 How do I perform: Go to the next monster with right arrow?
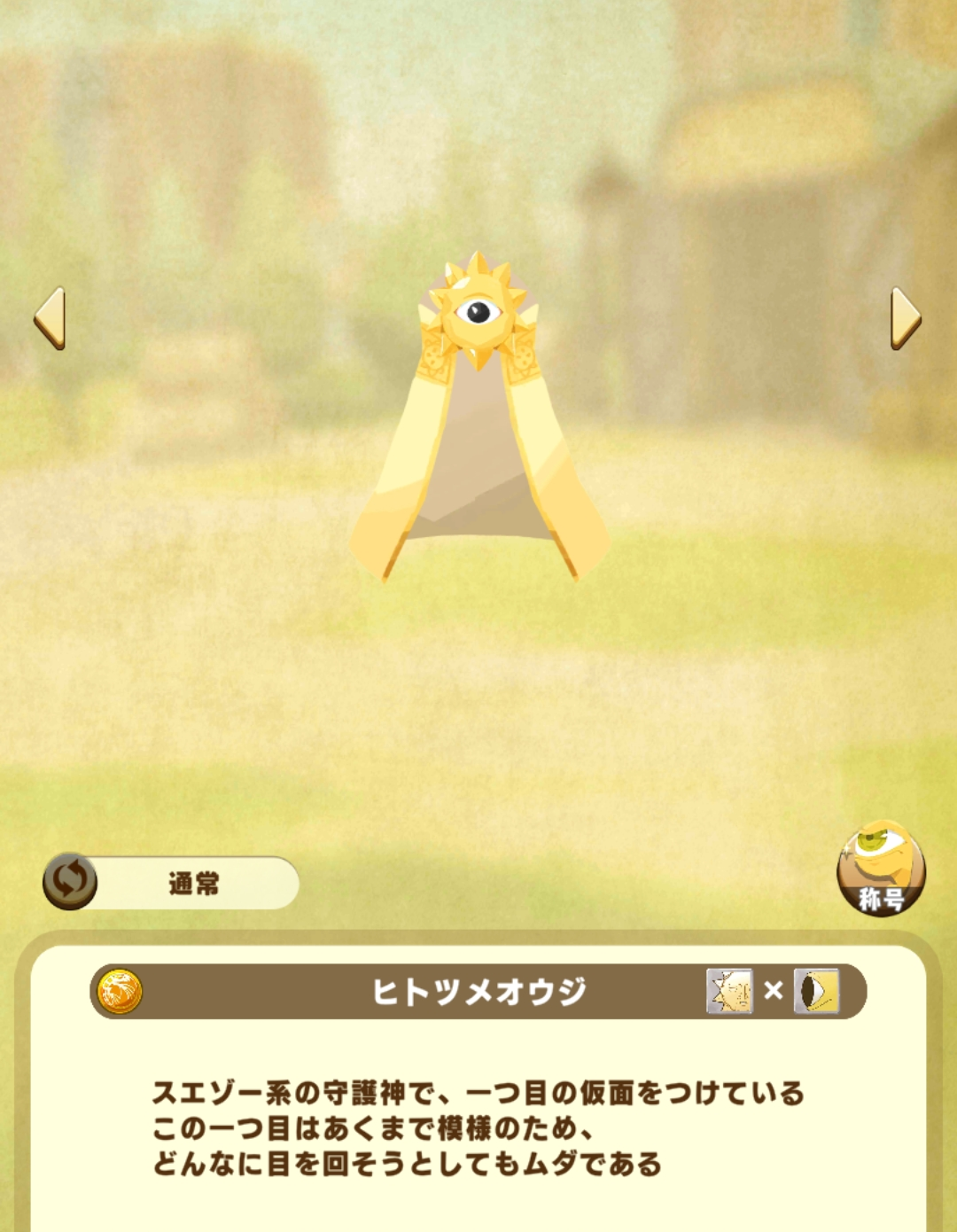coord(905,318)
